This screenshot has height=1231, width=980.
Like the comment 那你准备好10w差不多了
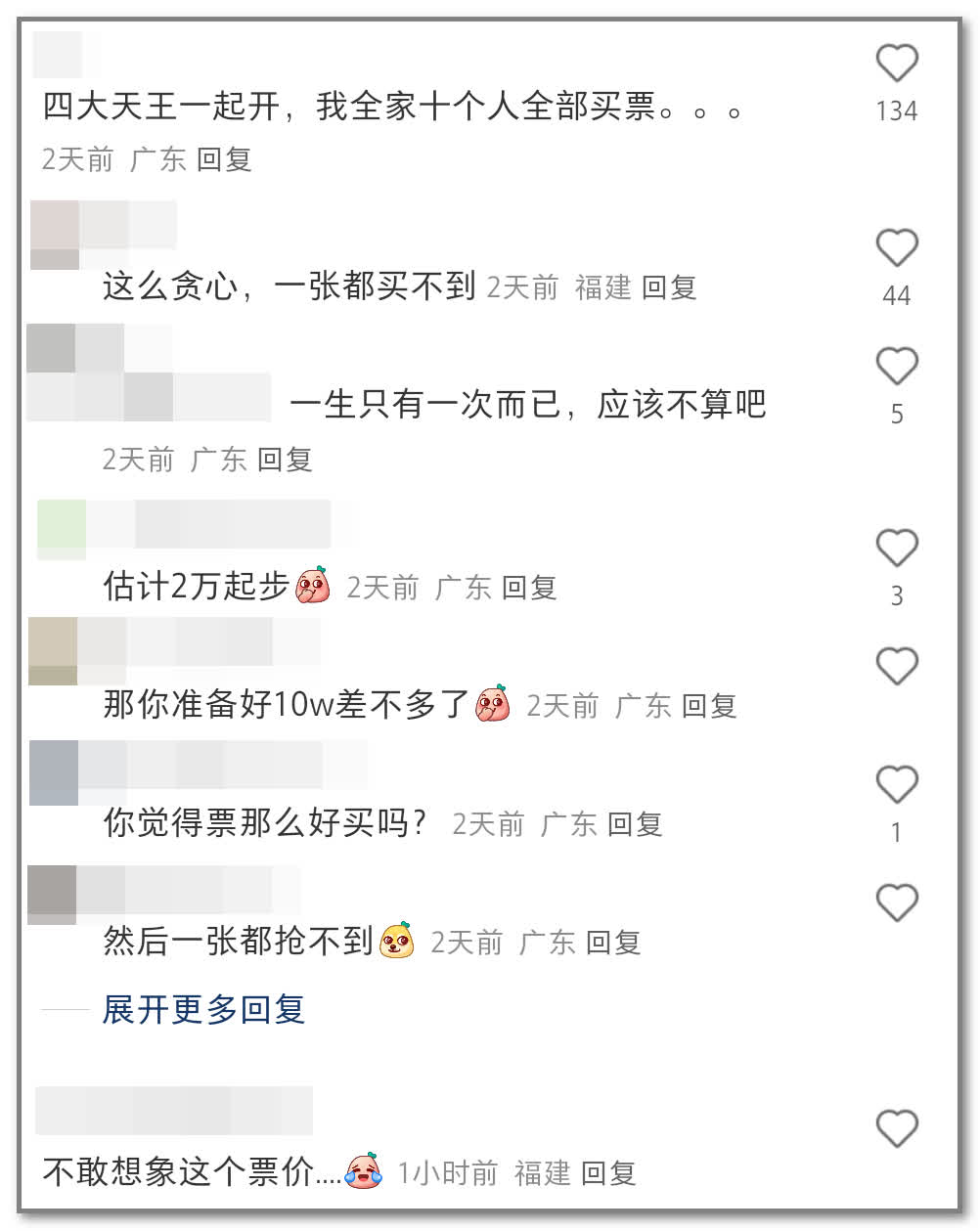coord(896,667)
